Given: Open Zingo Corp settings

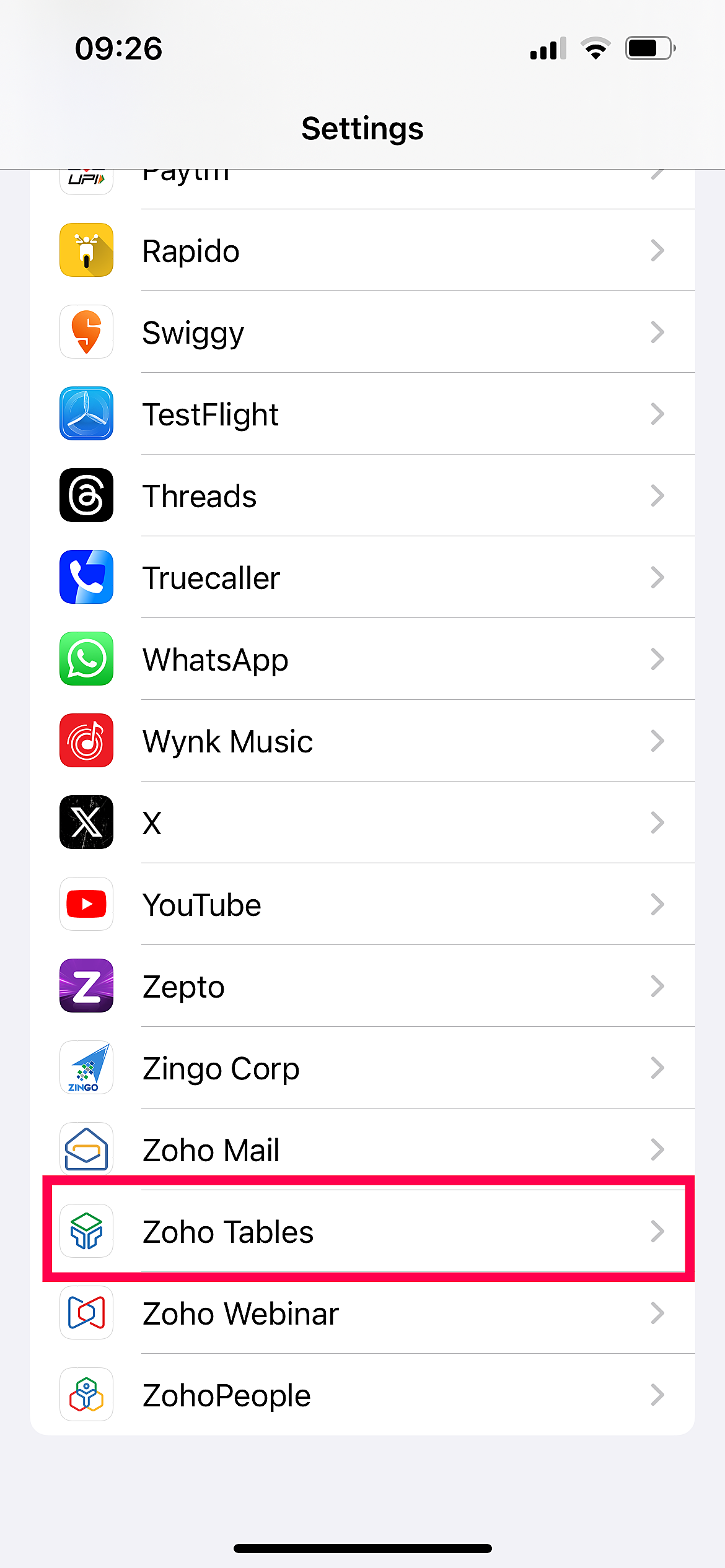Looking at the screenshot, I should point(362,1068).
